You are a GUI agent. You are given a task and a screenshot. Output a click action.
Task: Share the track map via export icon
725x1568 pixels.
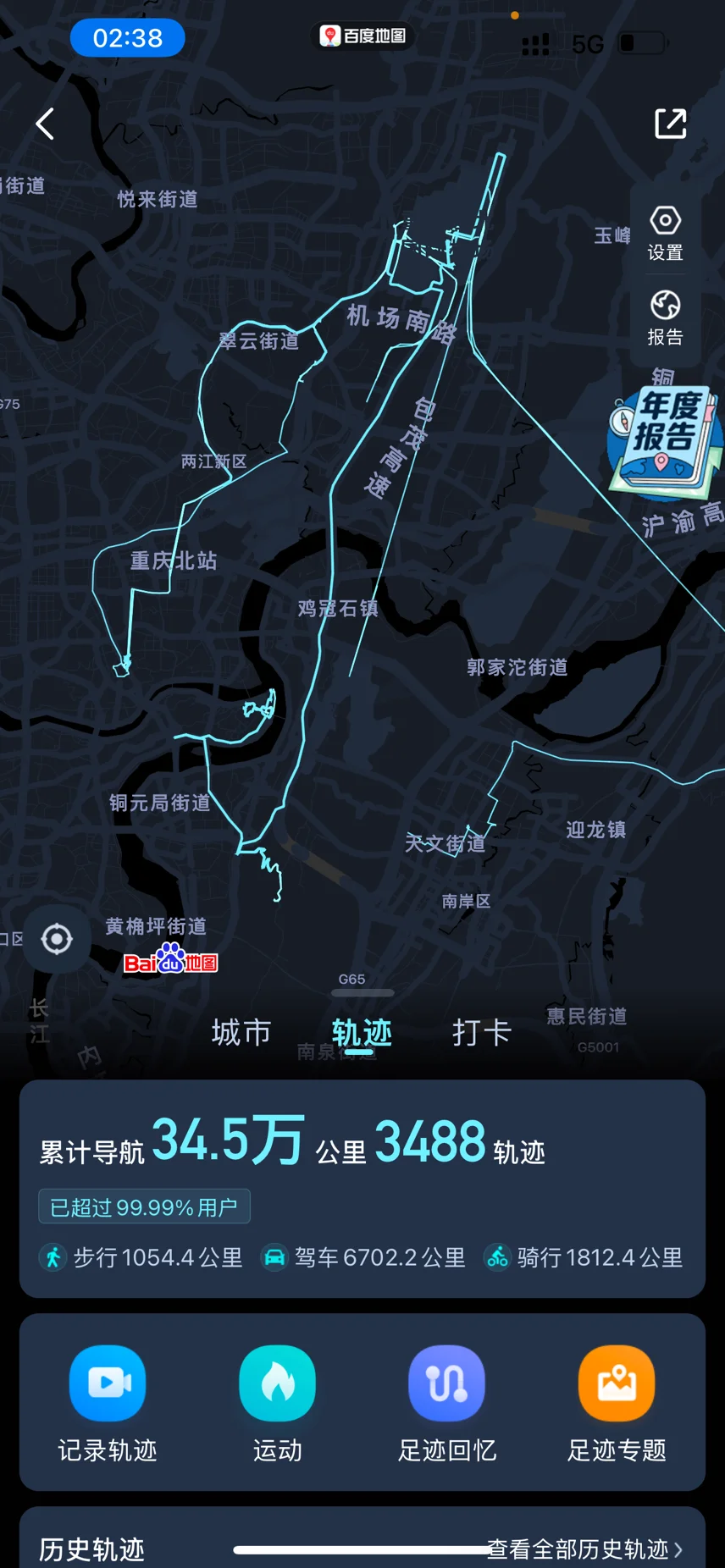[x=671, y=124]
